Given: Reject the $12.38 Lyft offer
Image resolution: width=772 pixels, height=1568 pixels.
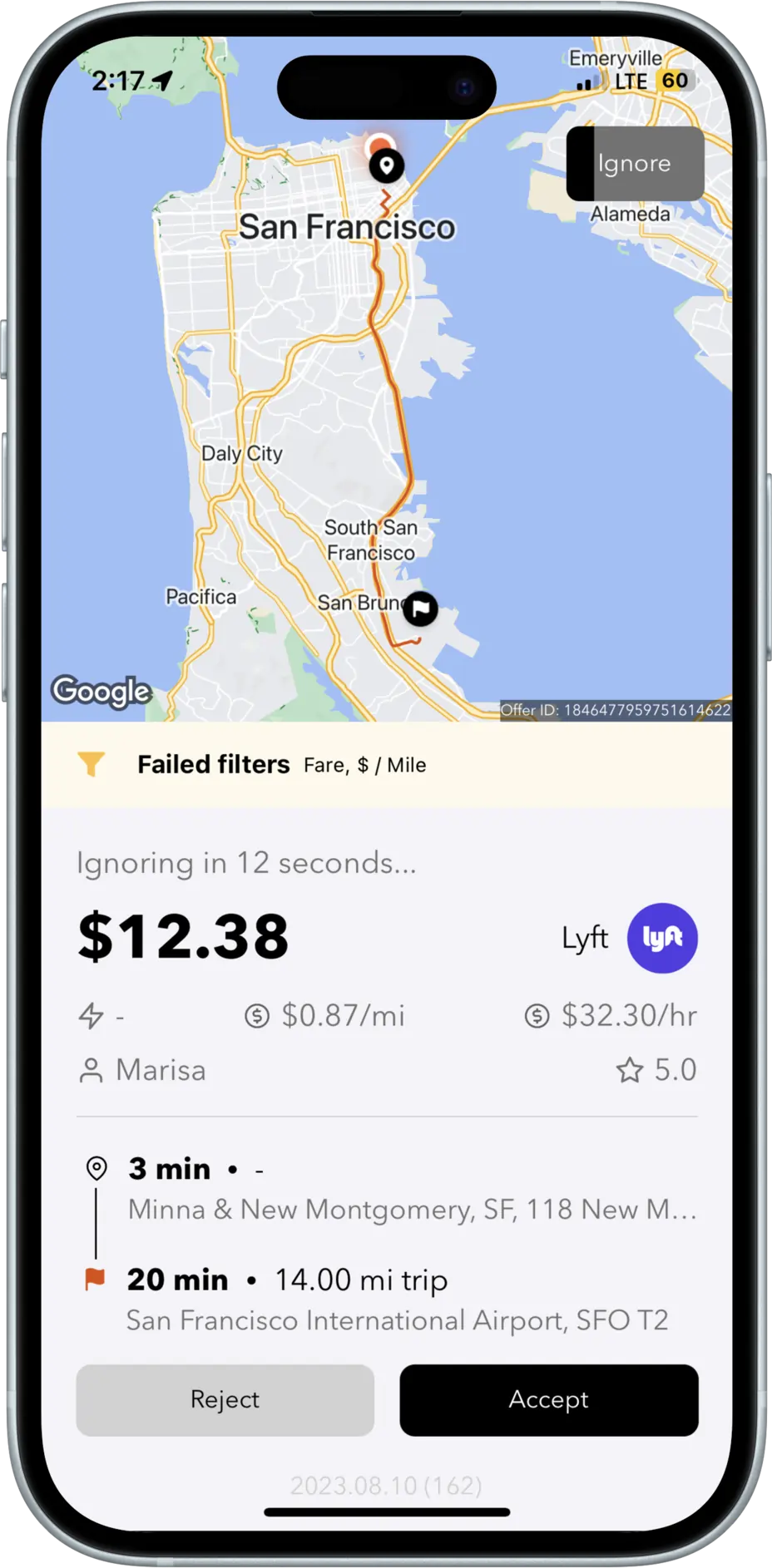Looking at the screenshot, I should click(x=225, y=1399).
